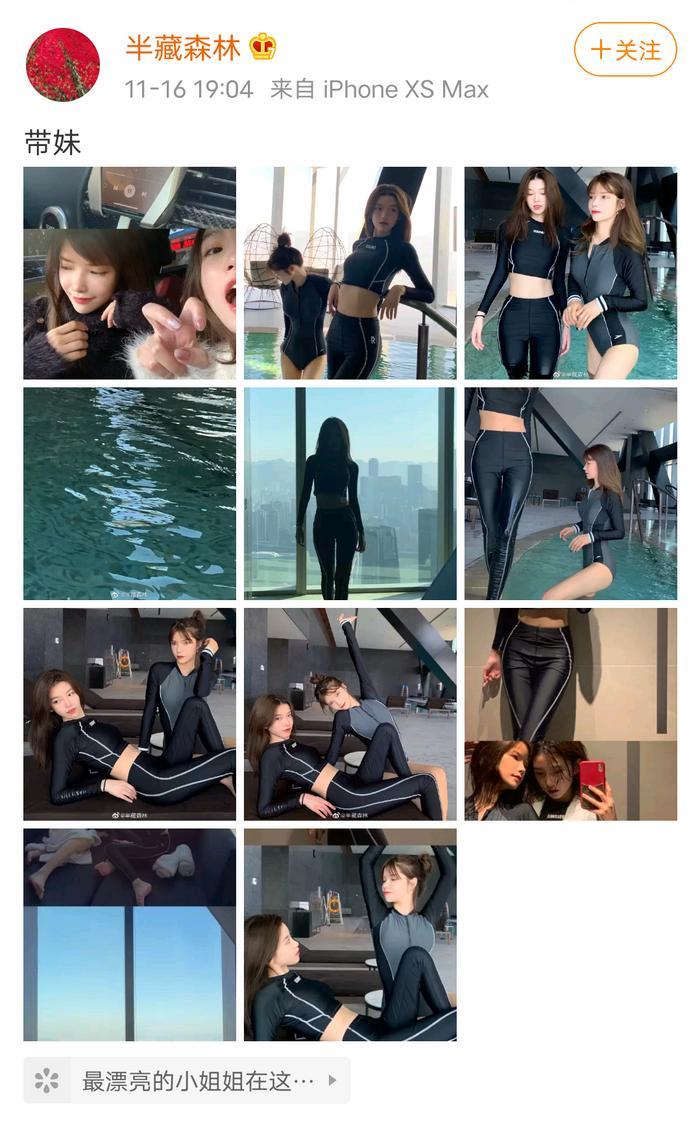The width and height of the screenshot is (700, 1125).
Task: Open the username 半藏森林
Action: coord(184,47)
